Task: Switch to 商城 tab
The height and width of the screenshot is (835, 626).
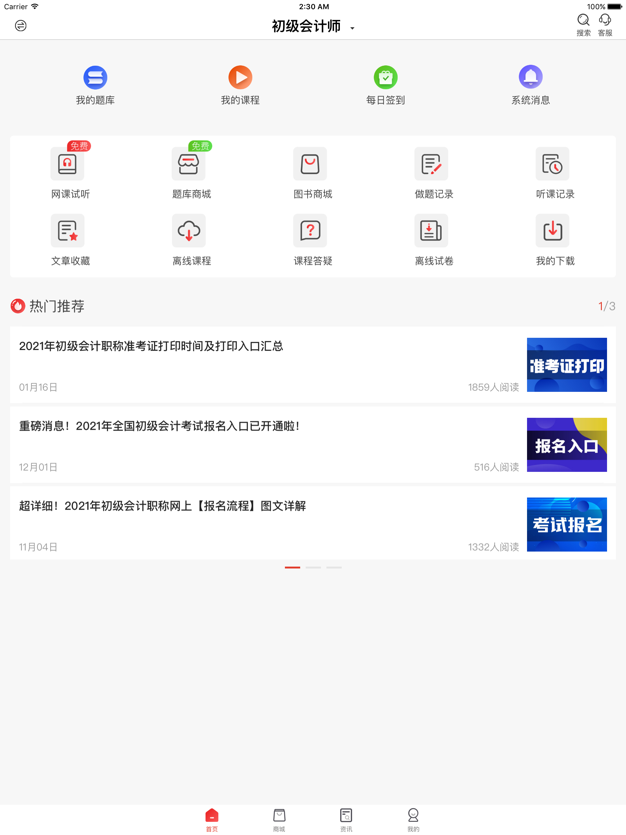Action: point(279,819)
